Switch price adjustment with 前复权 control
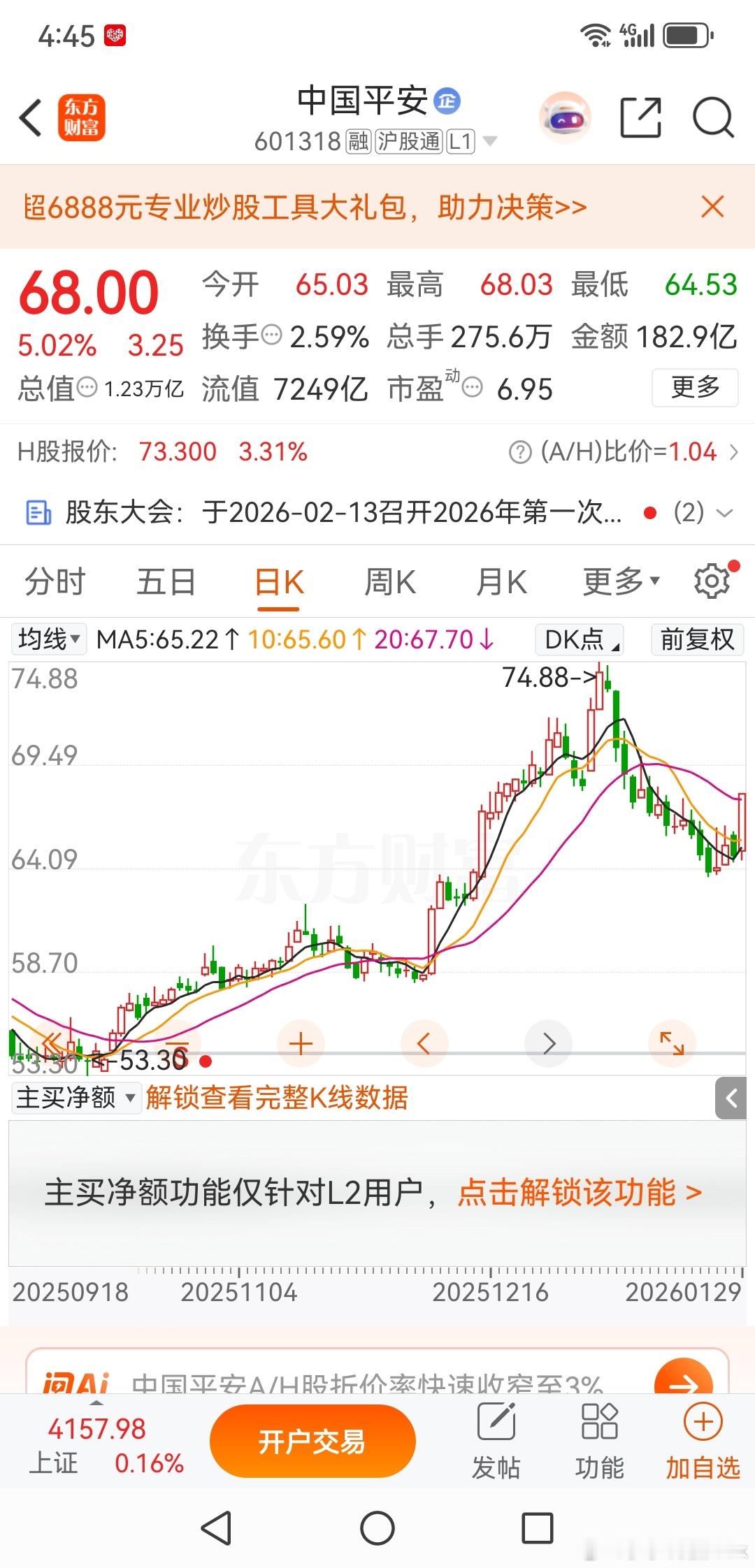 coord(697,639)
